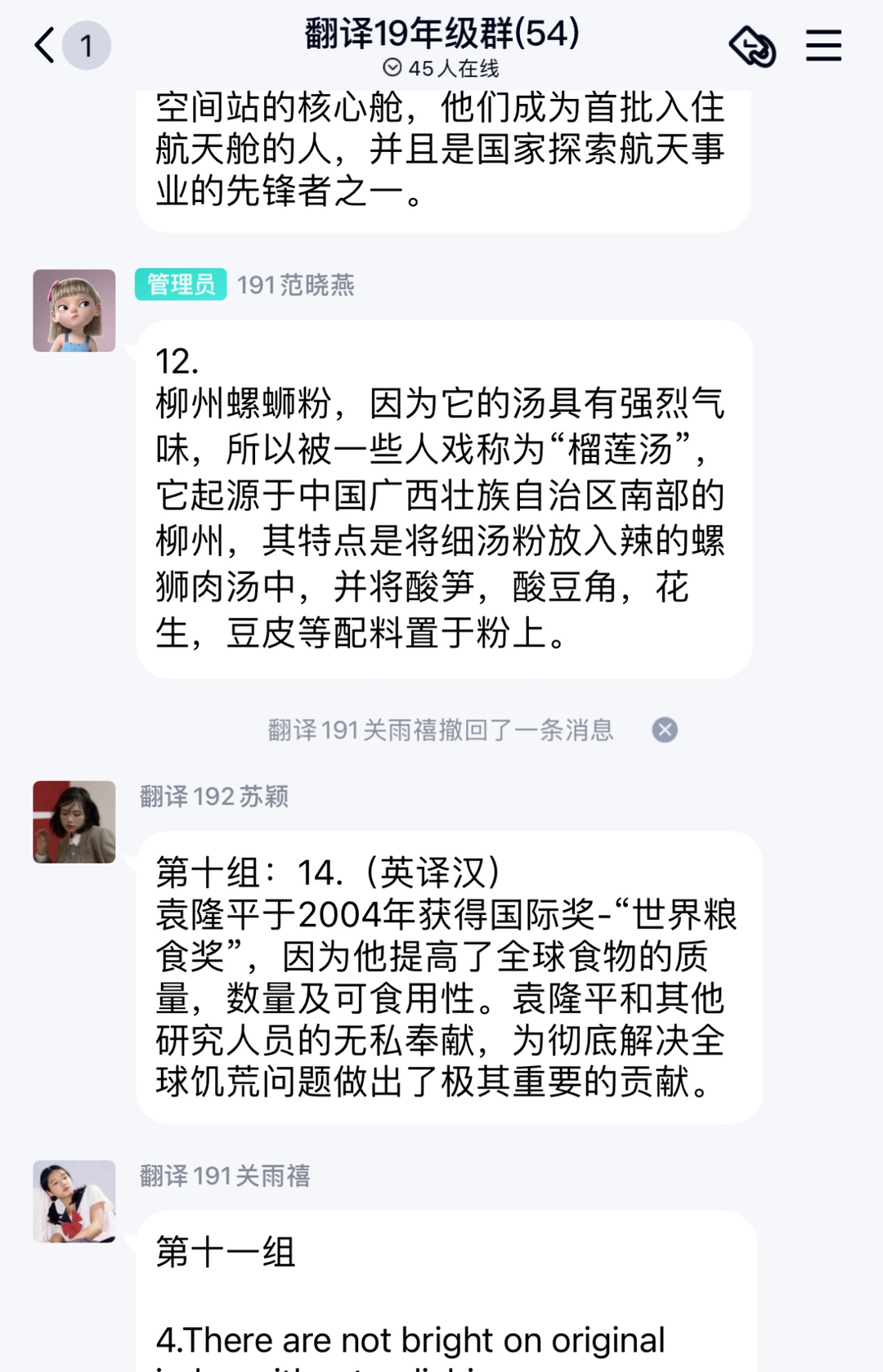Screen dimensions: 883x1372
Task: Go back to the chat list
Action: point(47,46)
